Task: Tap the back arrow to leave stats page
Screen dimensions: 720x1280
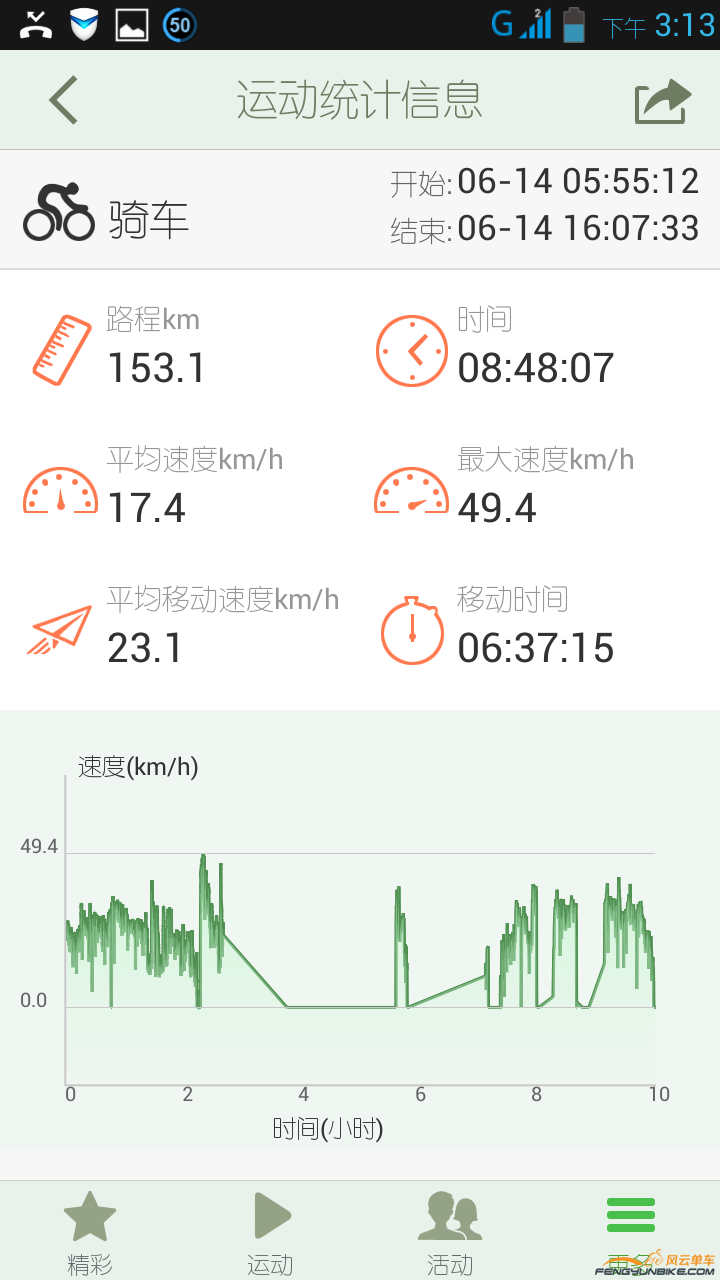Action: coord(62,99)
